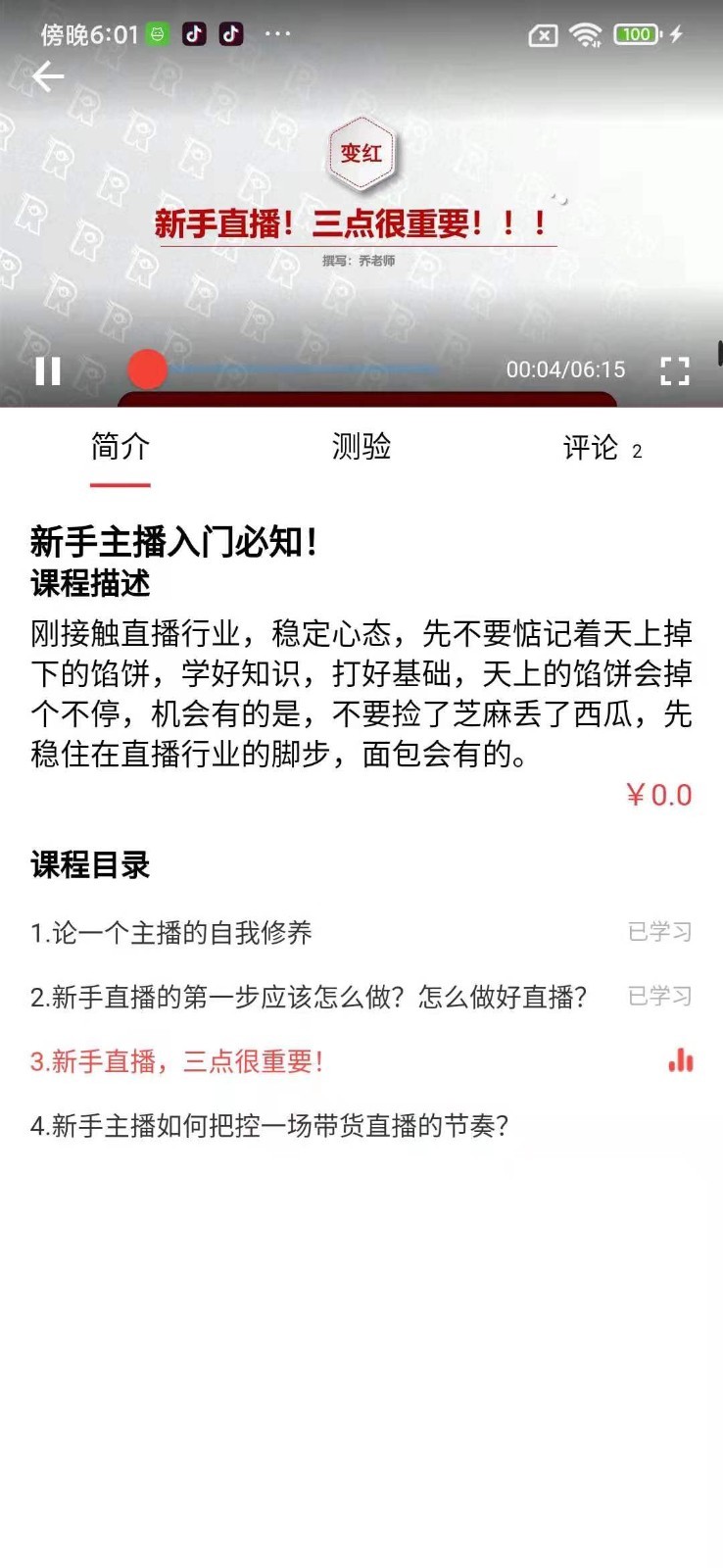
Task: Pause the video playback
Action: click(x=46, y=371)
